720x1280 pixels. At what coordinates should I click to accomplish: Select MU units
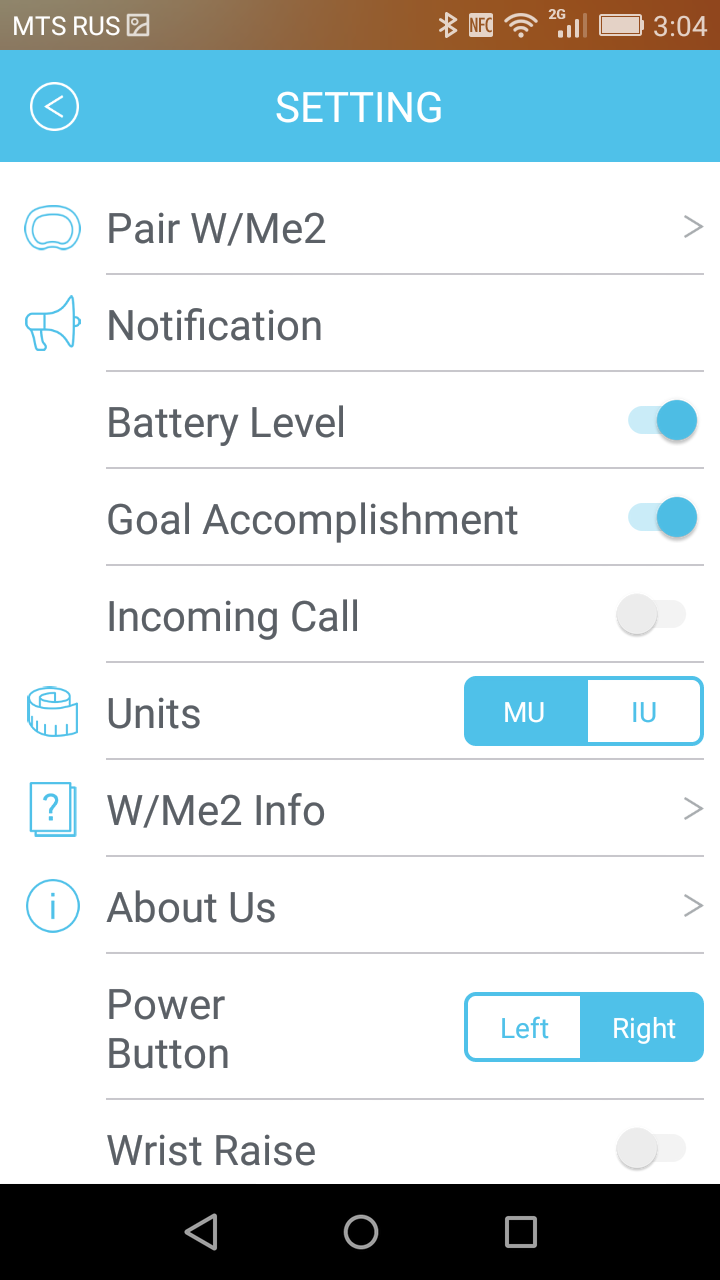525,712
